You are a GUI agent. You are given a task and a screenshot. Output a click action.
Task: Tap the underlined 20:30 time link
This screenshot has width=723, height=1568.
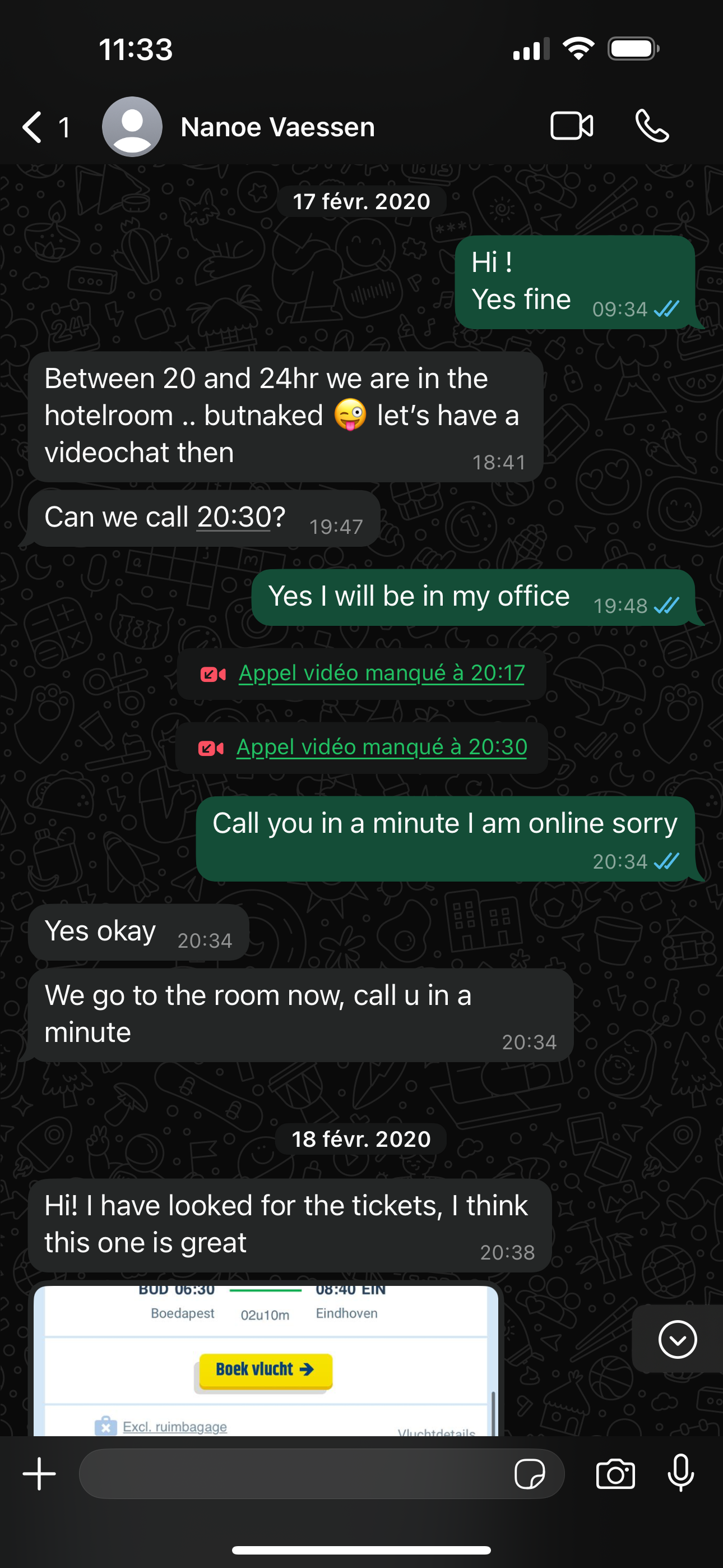click(234, 518)
